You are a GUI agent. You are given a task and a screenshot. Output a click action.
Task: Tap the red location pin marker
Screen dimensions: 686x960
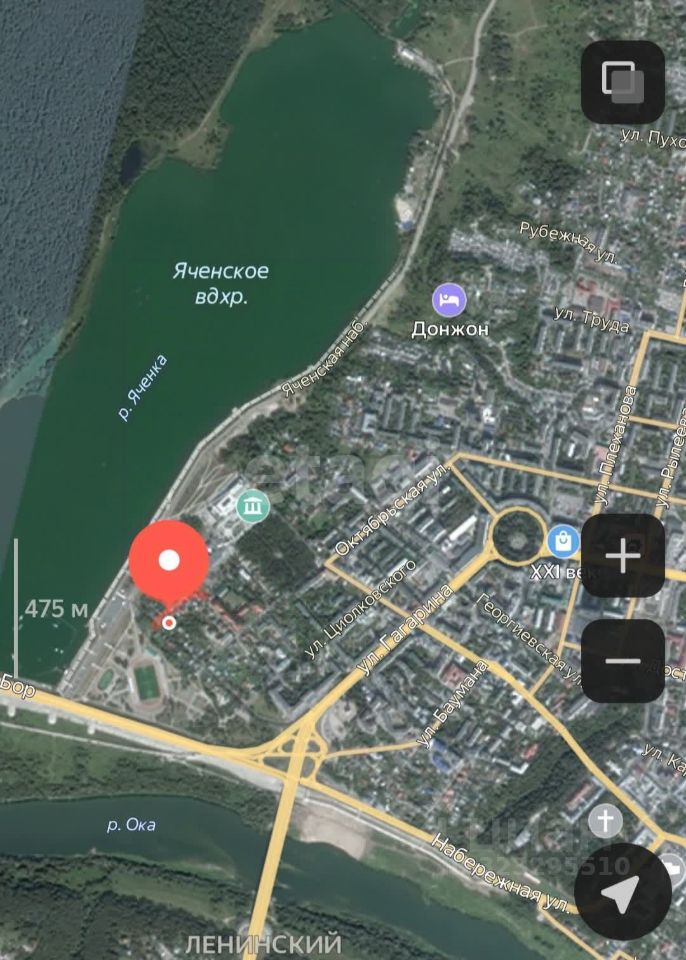click(x=169, y=561)
